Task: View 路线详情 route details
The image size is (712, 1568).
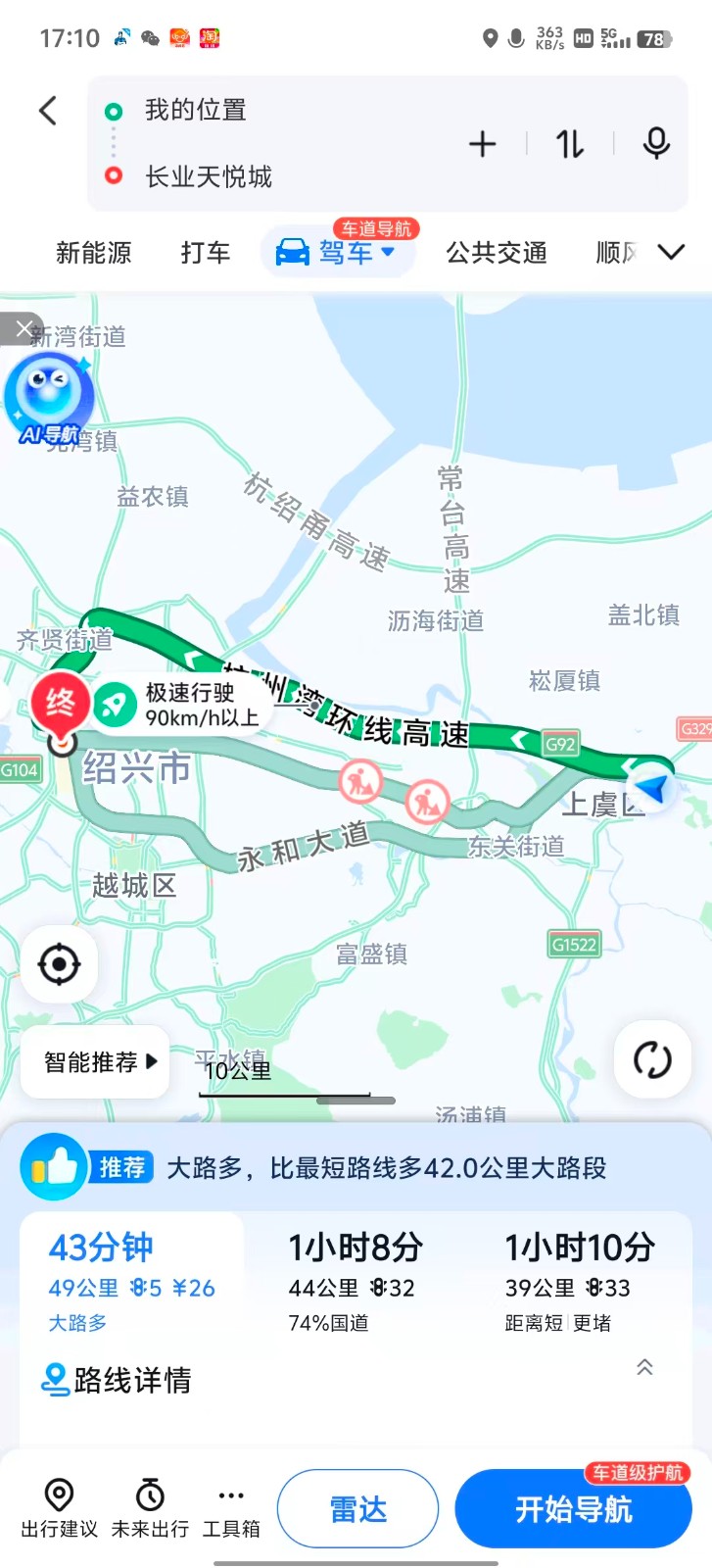Action: (x=118, y=1380)
